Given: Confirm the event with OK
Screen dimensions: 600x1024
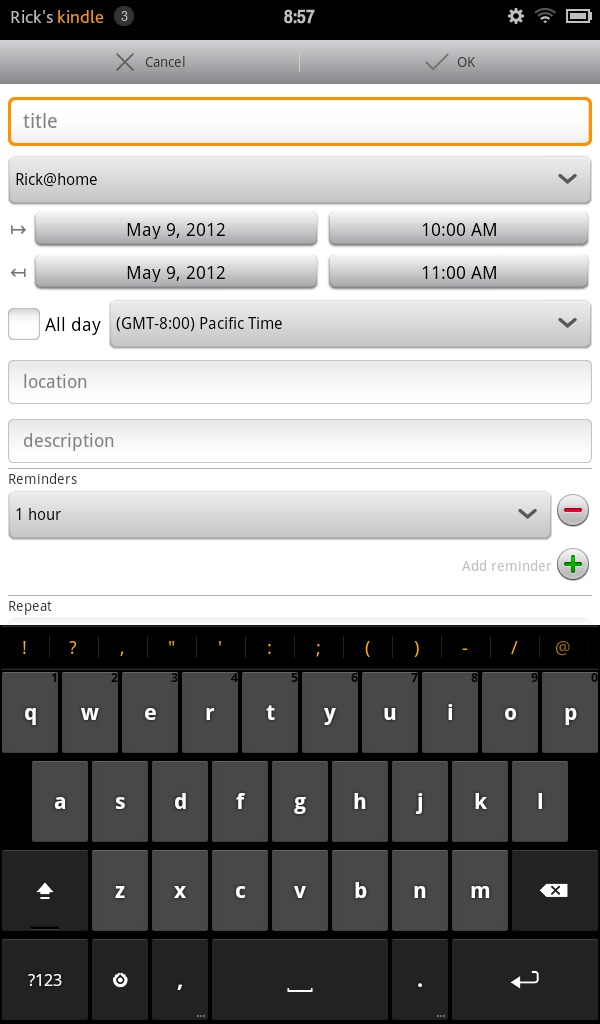Looking at the screenshot, I should pos(450,62).
